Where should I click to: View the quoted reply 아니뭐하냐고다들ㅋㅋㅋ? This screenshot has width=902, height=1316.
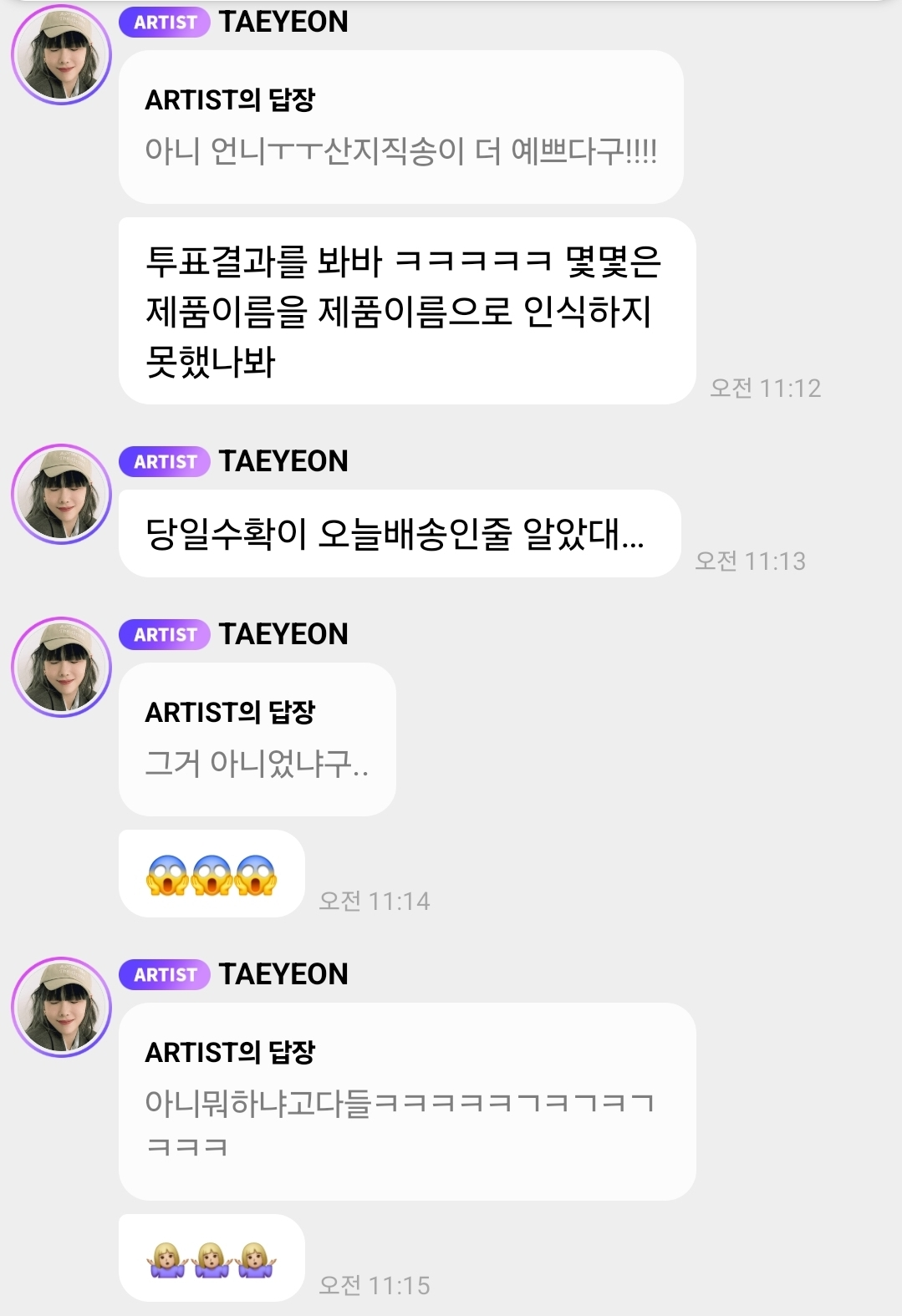(407, 1101)
